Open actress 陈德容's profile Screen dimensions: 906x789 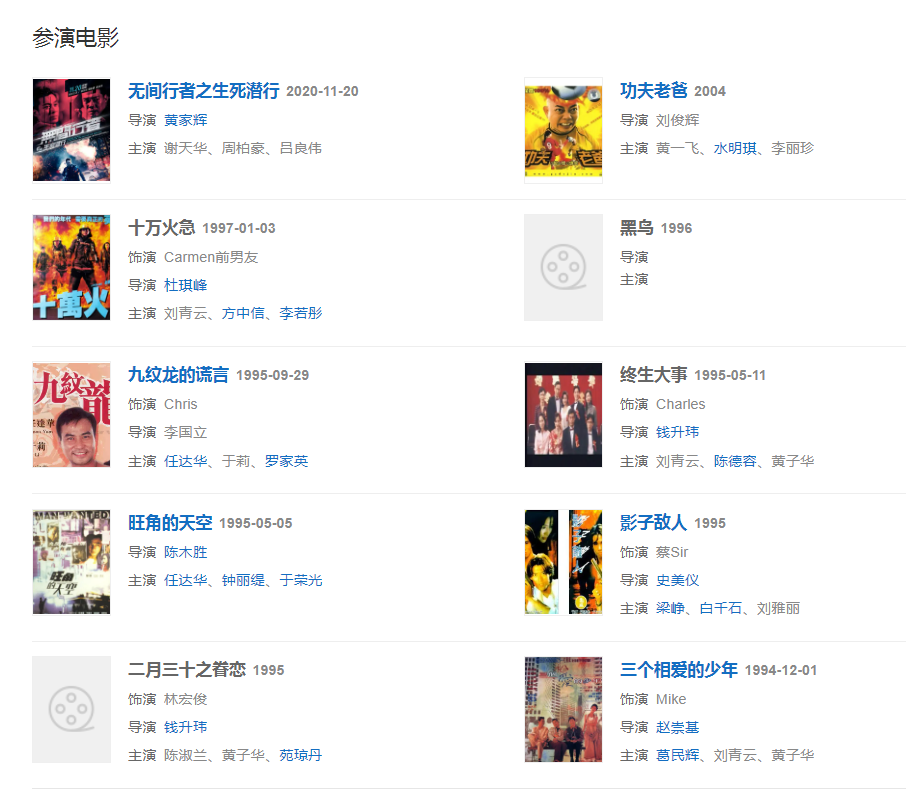(x=735, y=461)
